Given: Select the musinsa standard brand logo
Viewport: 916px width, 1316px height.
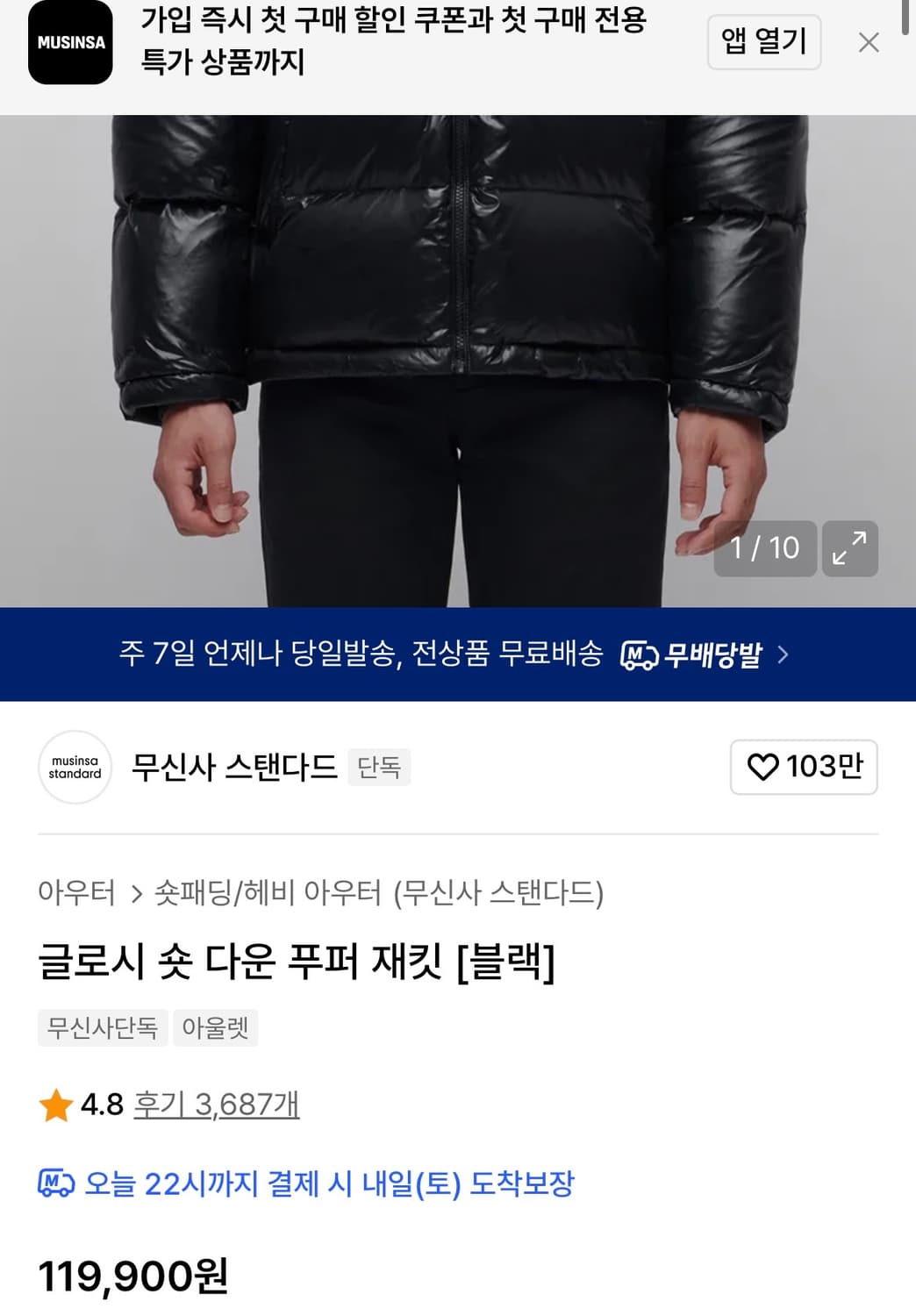Looking at the screenshot, I should [75, 767].
